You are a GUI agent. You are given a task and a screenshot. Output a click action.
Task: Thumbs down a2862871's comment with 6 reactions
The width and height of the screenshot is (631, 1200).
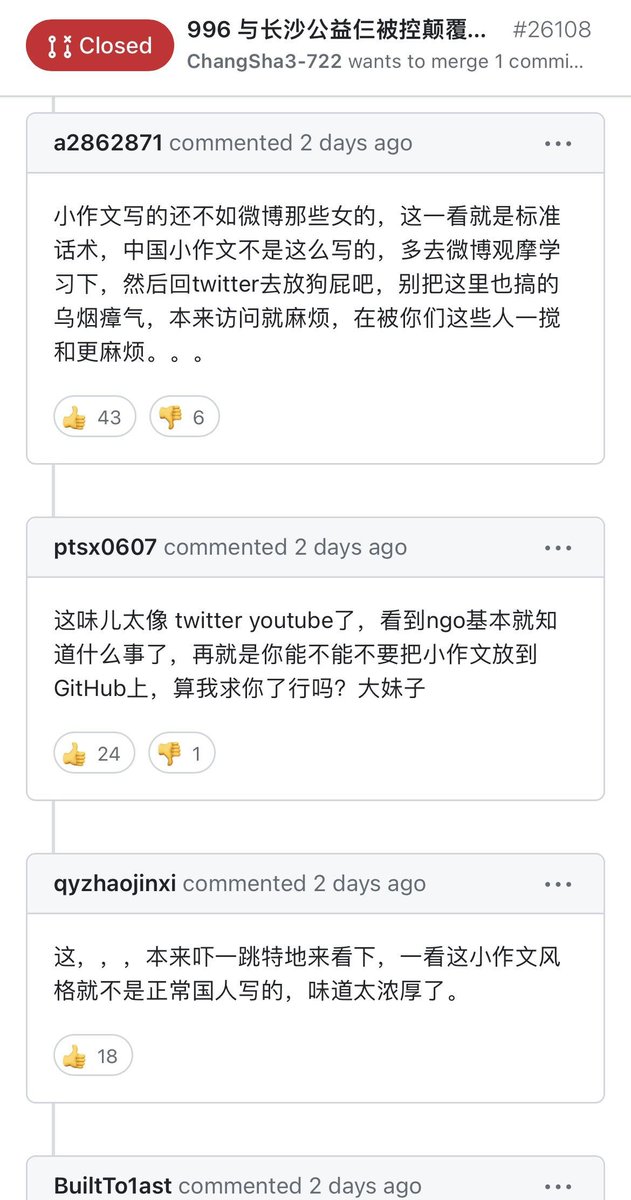pos(184,417)
